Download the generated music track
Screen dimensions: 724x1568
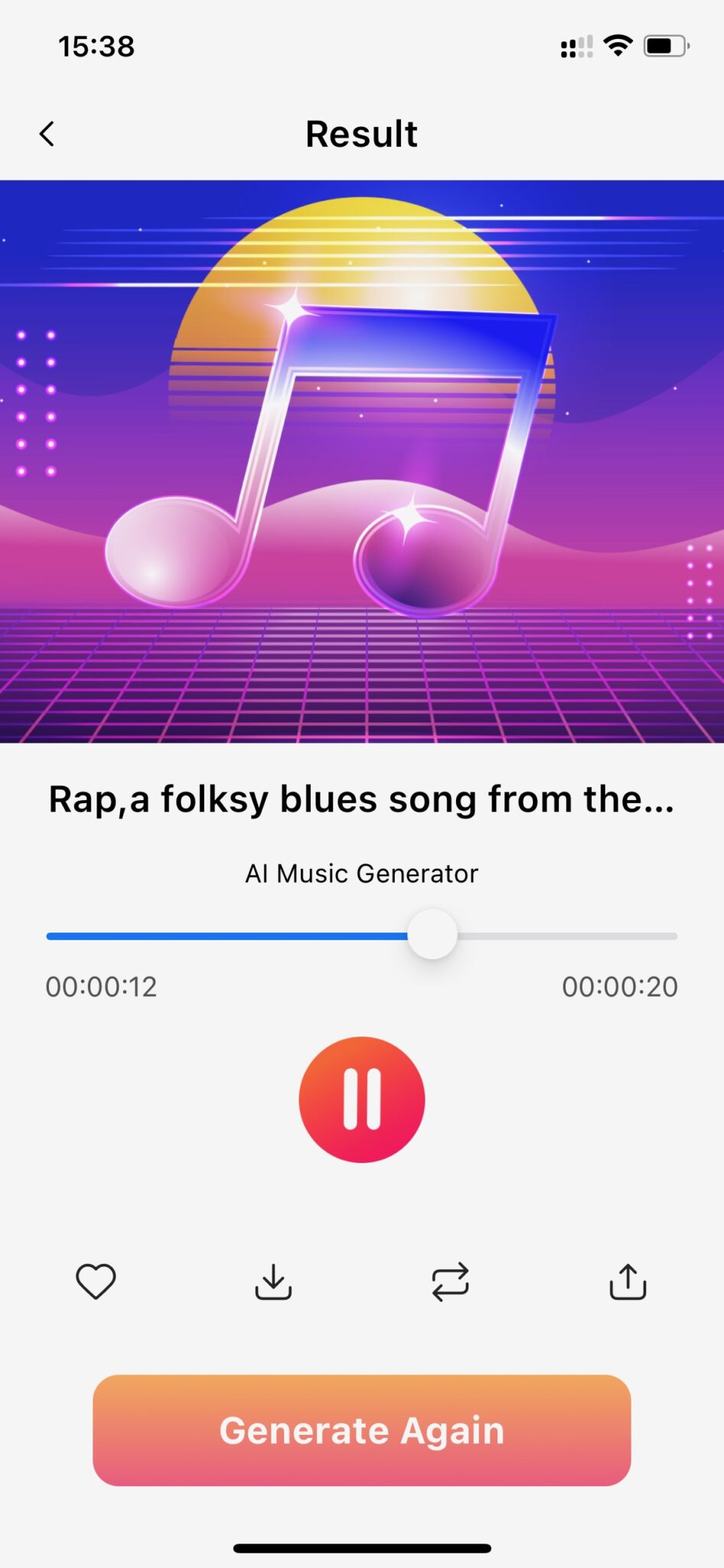[272, 1282]
